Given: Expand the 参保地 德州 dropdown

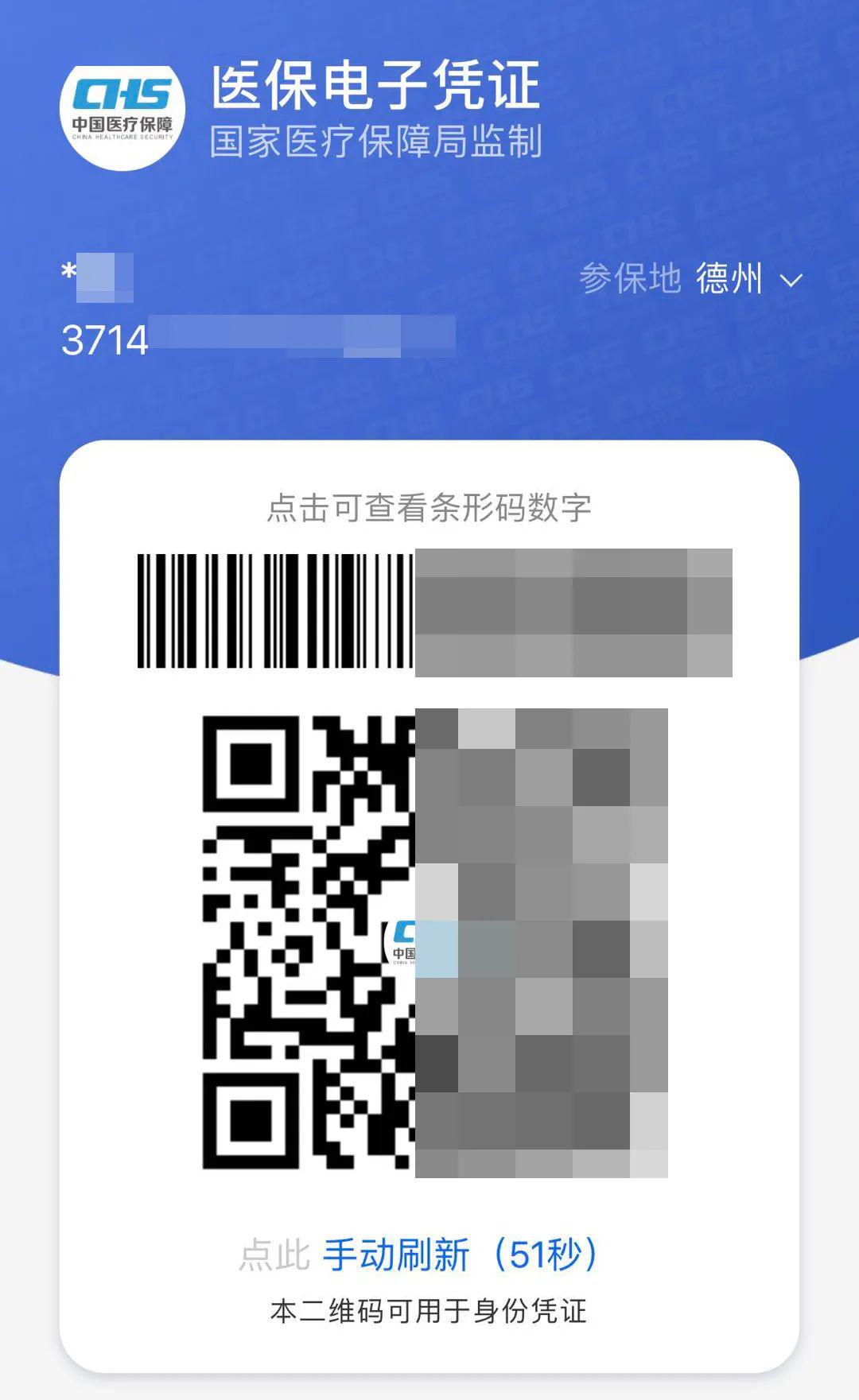Looking at the screenshot, I should (x=790, y=280).
